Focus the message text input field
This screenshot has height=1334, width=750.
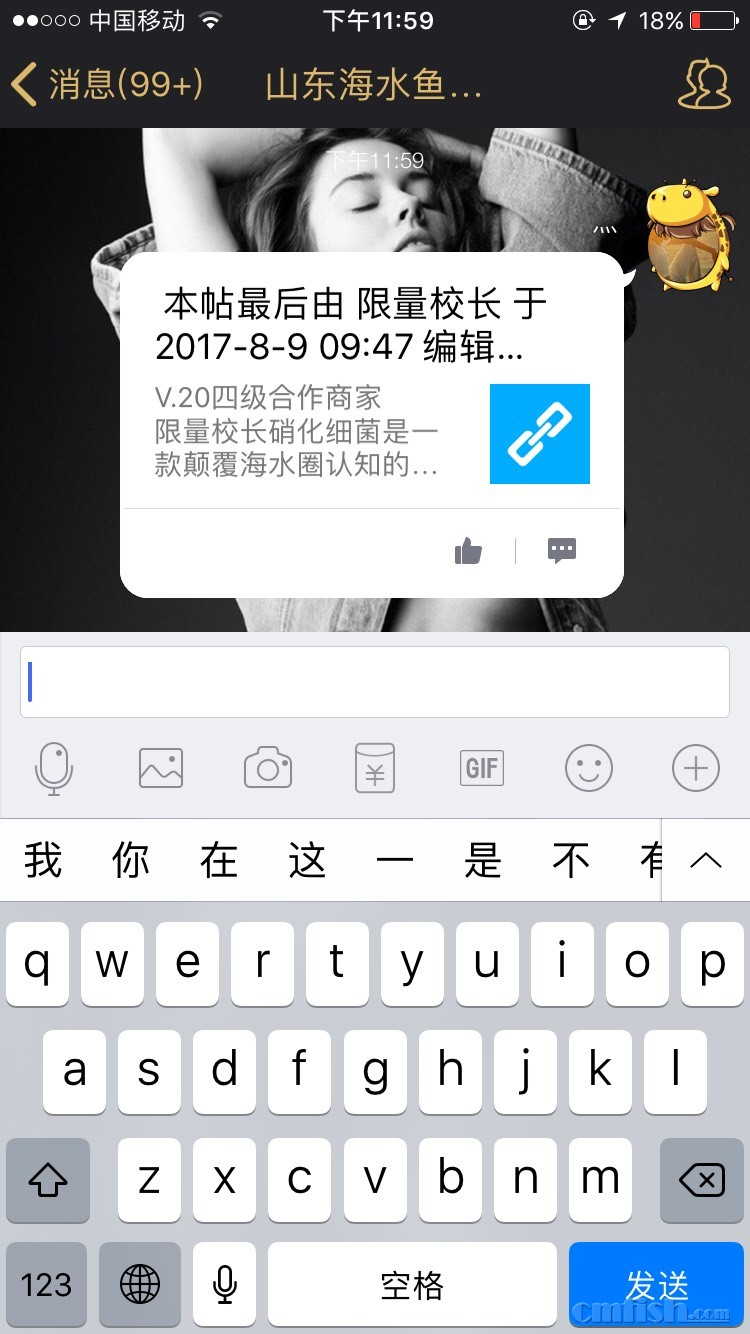click(x=375, y=681)
